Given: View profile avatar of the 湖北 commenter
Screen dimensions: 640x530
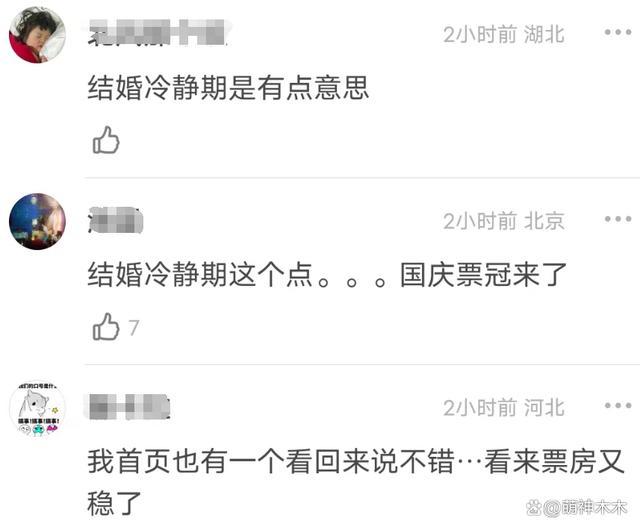Looking at the screenshot, I should [x=37, y=35].
